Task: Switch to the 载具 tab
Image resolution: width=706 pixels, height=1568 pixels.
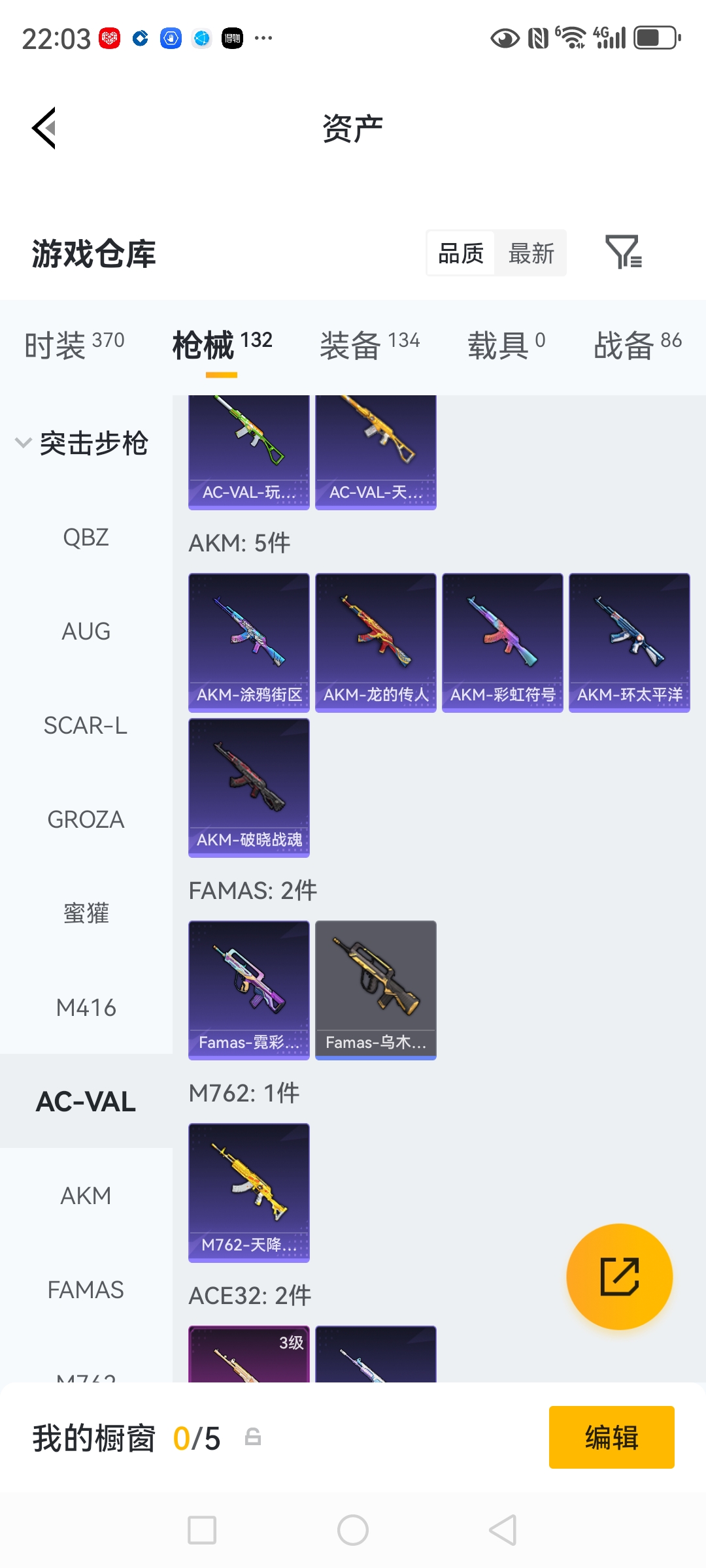Action: 506,344
